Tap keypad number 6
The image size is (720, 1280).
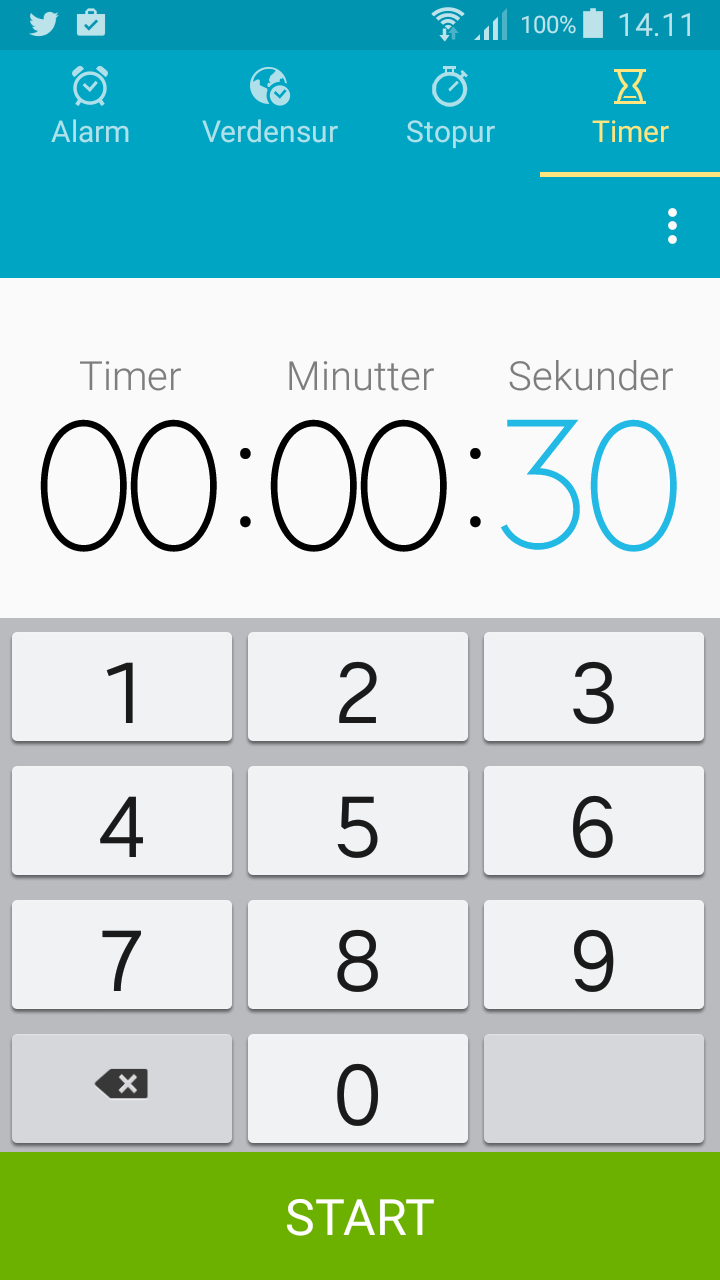coord(594,821)
